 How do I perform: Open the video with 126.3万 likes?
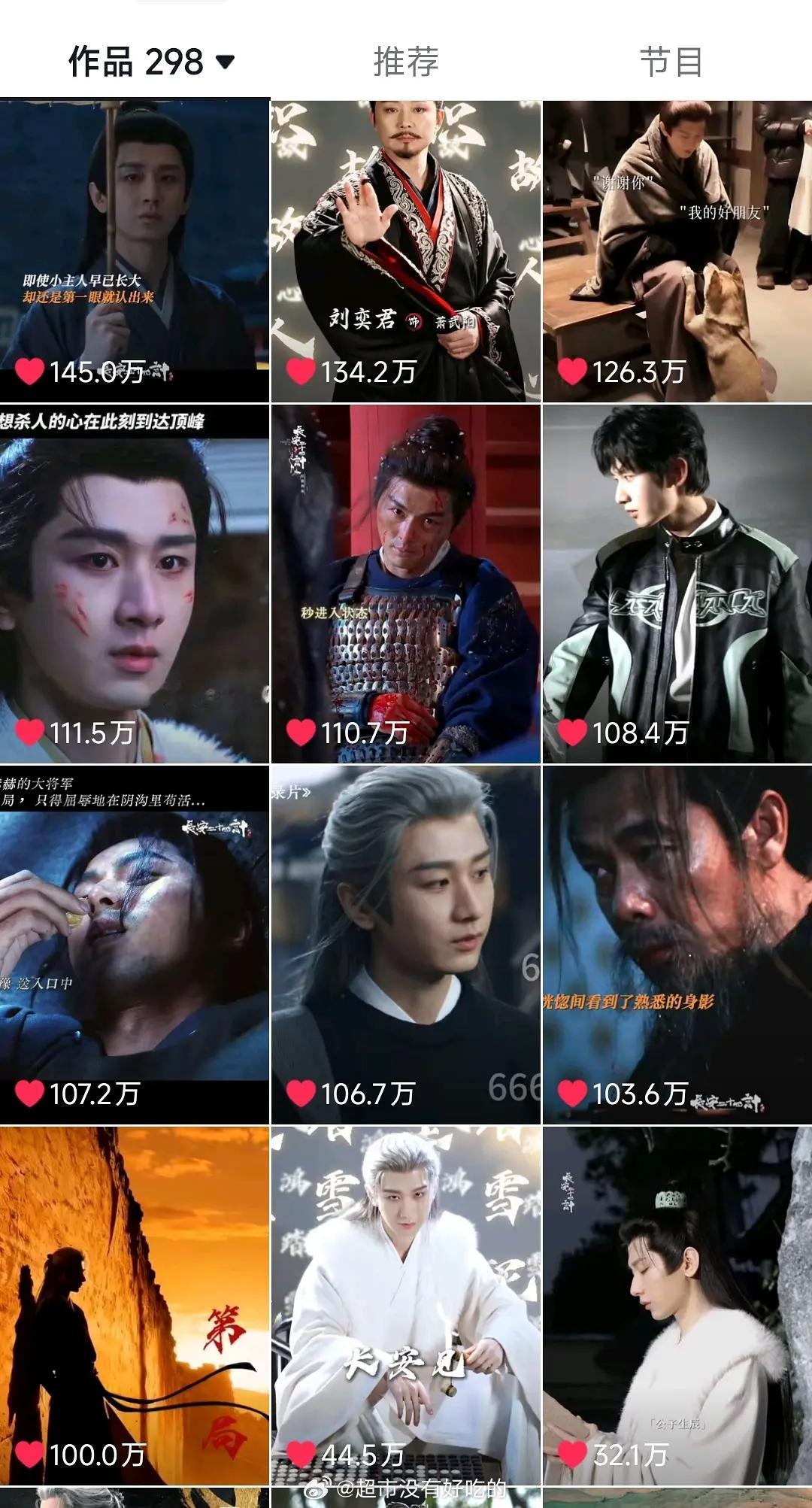coord(677,250)
